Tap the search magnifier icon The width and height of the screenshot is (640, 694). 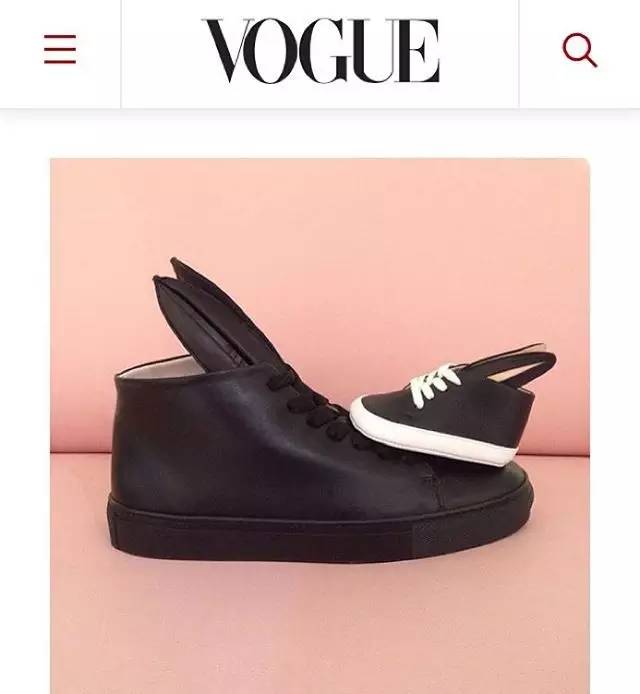(x=579, y=49)
